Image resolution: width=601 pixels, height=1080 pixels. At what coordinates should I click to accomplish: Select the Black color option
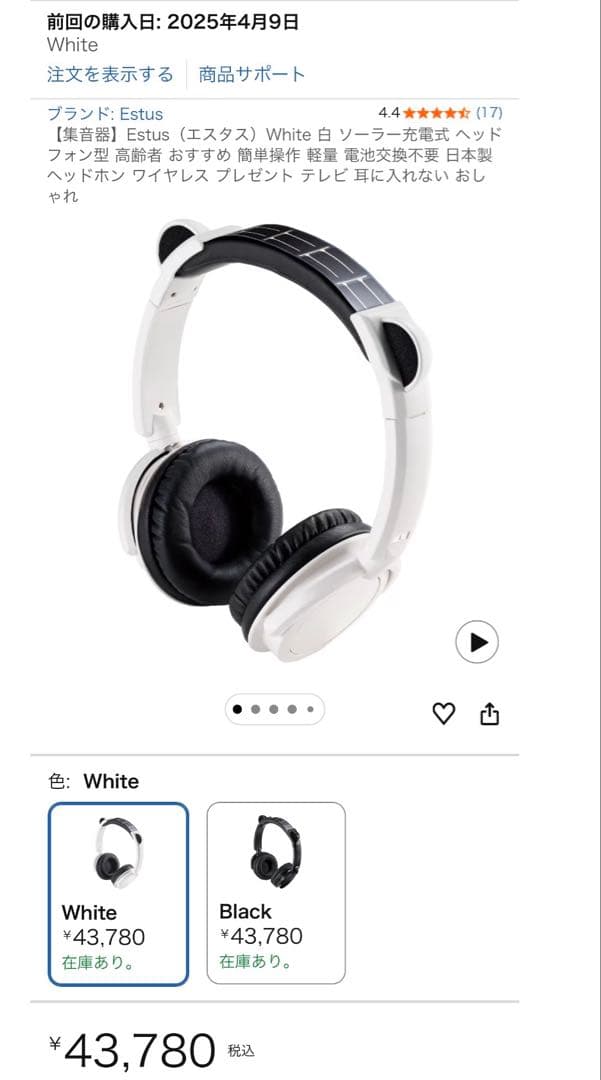click(276, 893)
